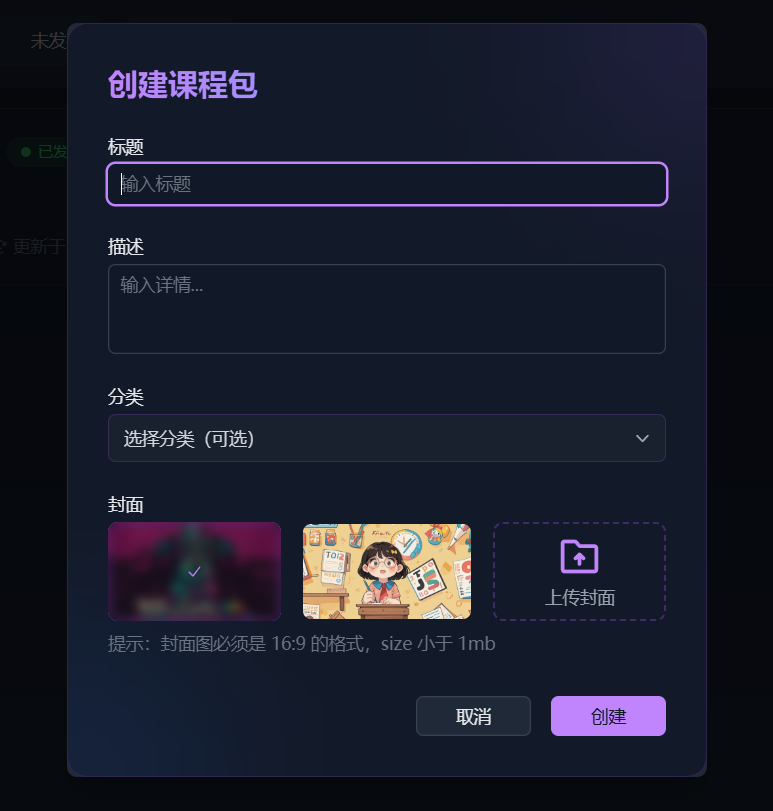This screenshot has height=811, width=773.
Task: Expand the 选择分类 category dropdown
Action: (386, 438)
